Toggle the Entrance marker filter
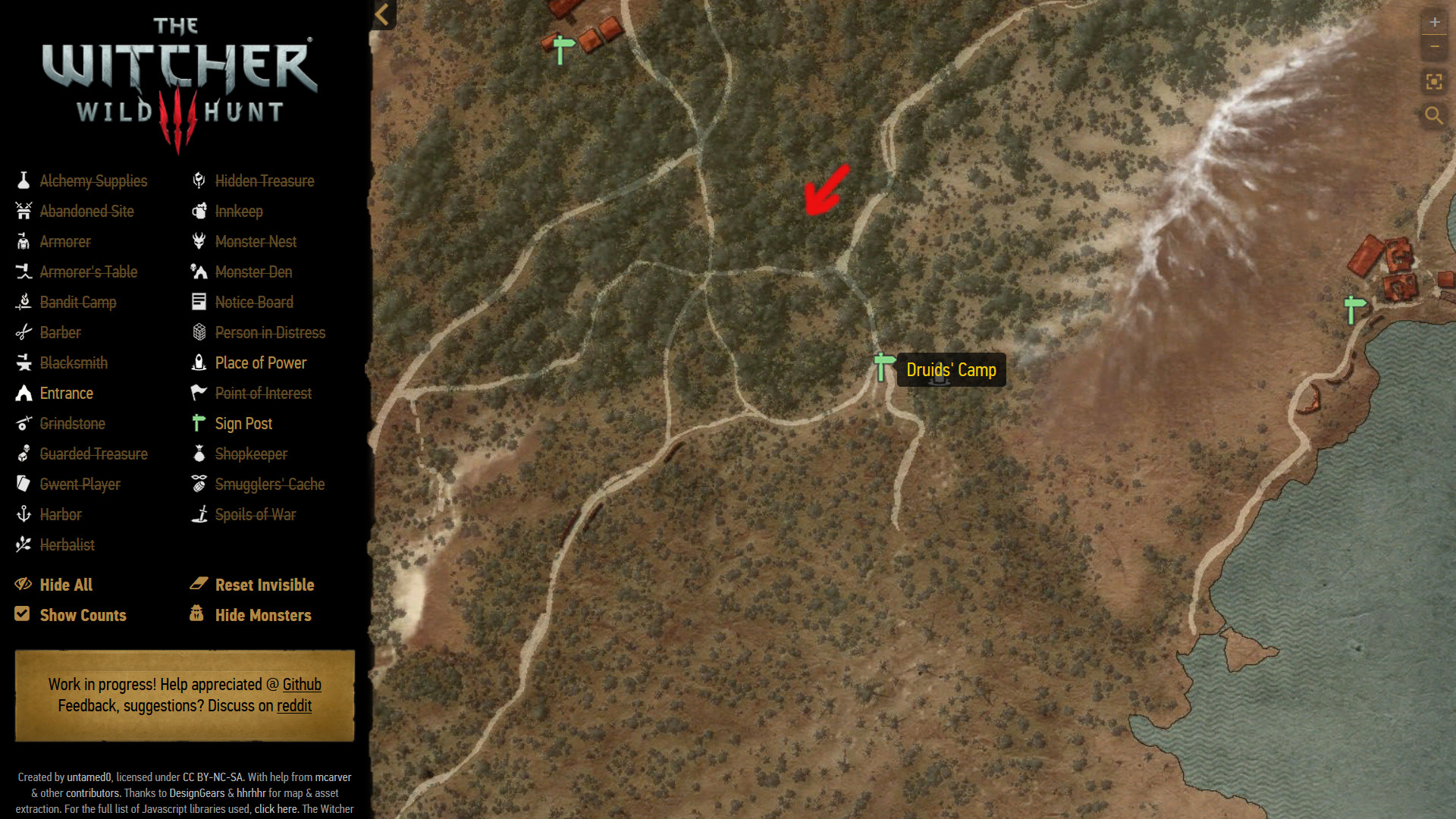Viewport: 1456px width, 819px height. [66, 393]
